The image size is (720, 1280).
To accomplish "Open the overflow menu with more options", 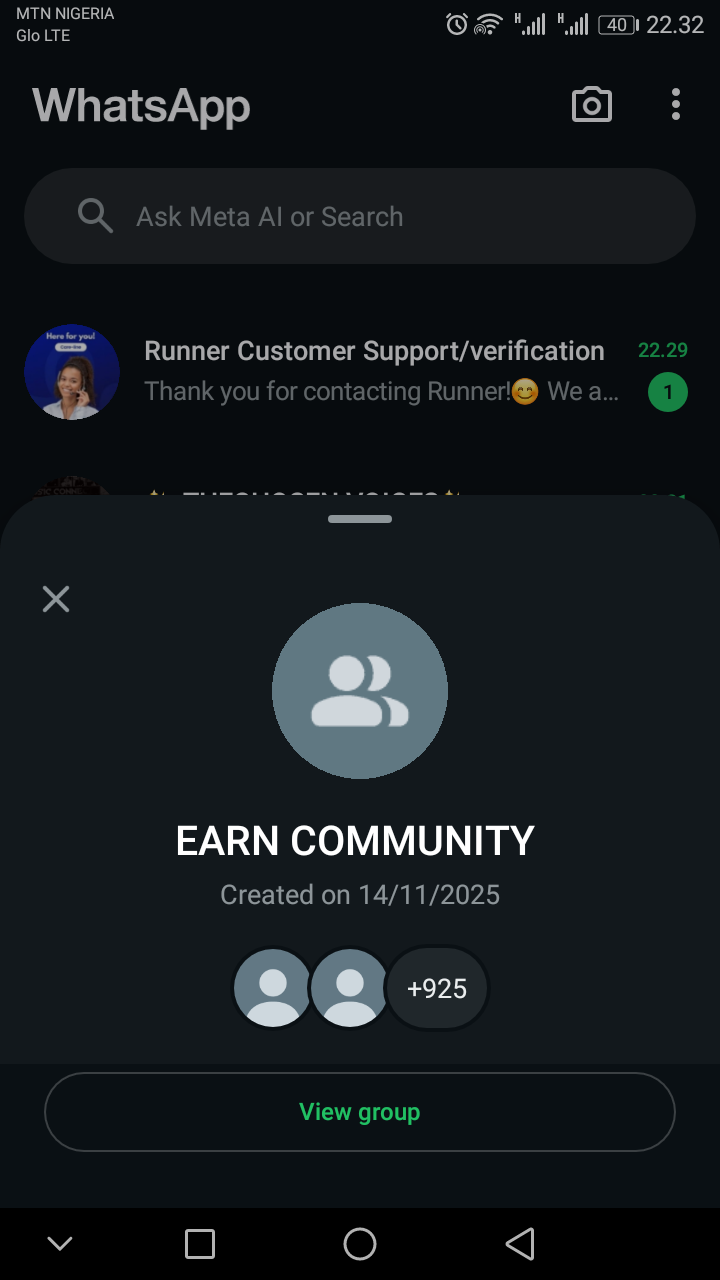I will (676, 105).
